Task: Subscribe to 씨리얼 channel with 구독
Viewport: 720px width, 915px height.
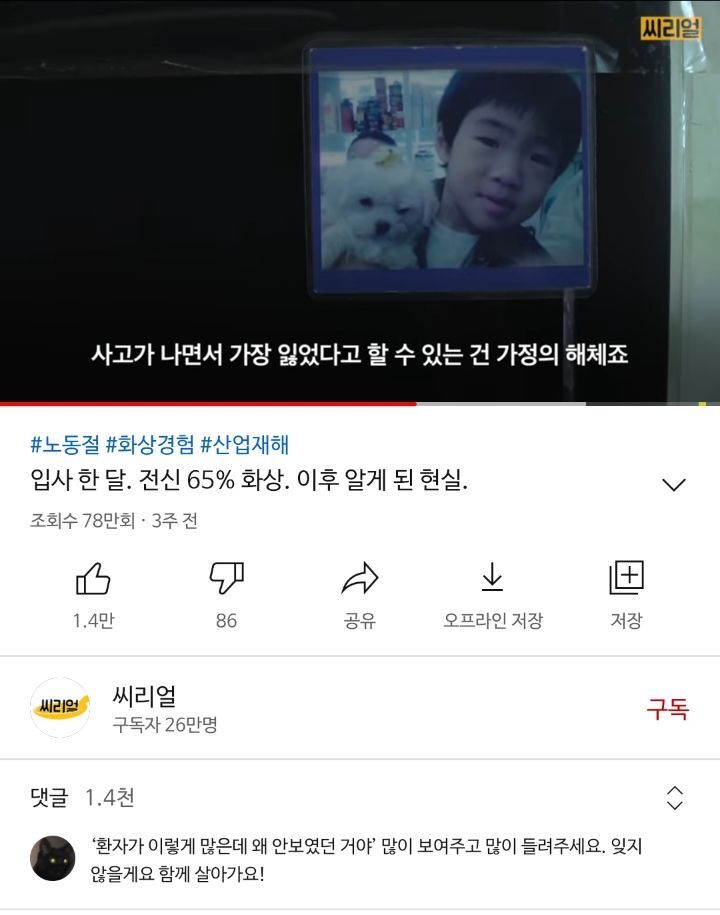Action: click(667, 709)
